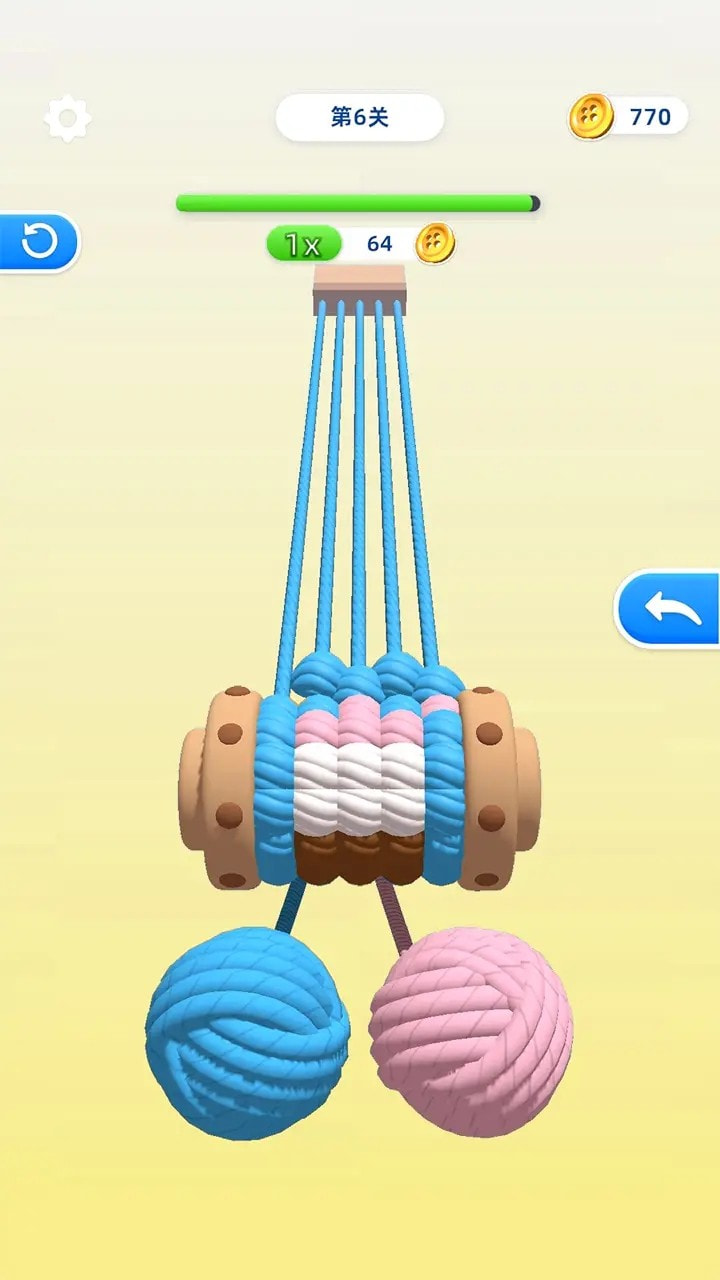The height and width of the screenshot is (1280, 720).
Task: Restart the level with the reset button
Action: [x=38, y=242]
